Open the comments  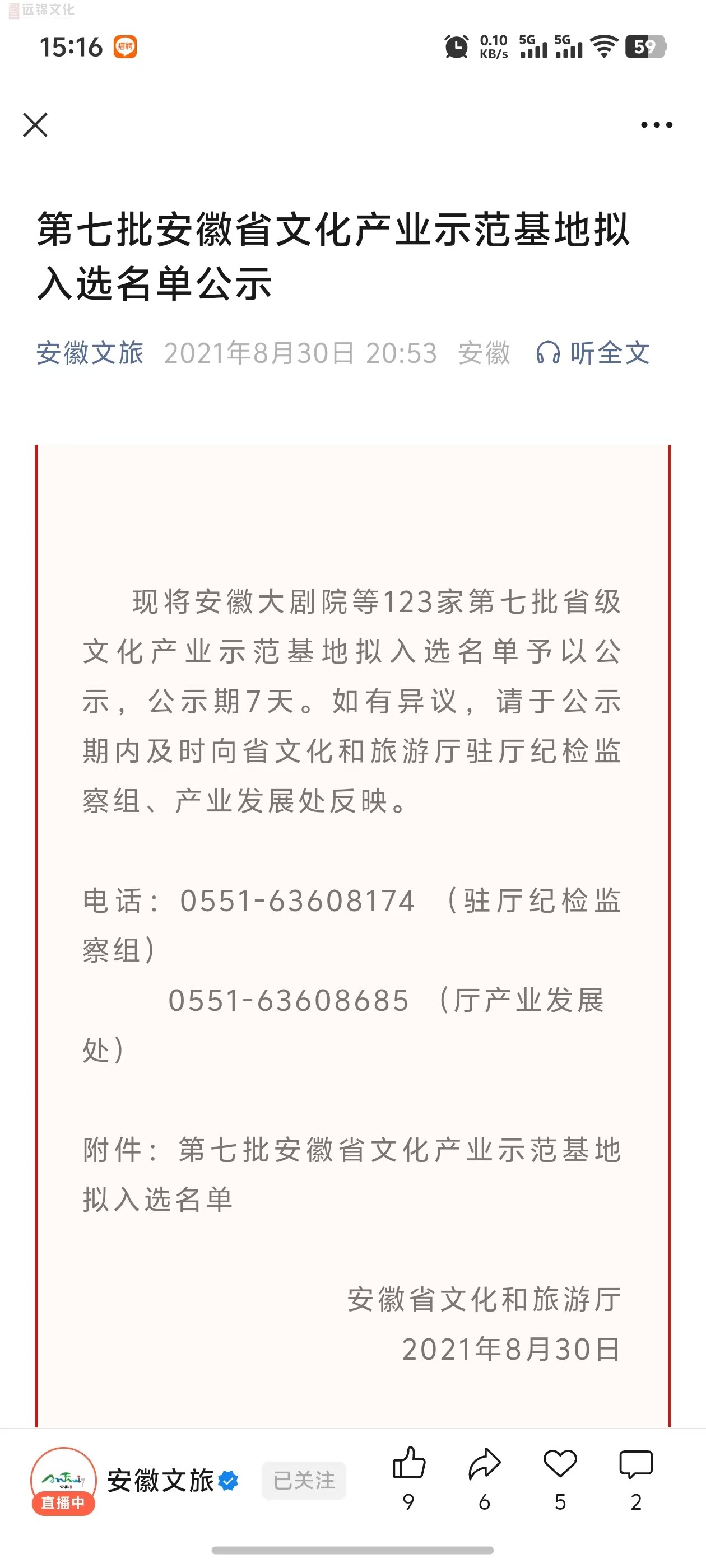635,1464
